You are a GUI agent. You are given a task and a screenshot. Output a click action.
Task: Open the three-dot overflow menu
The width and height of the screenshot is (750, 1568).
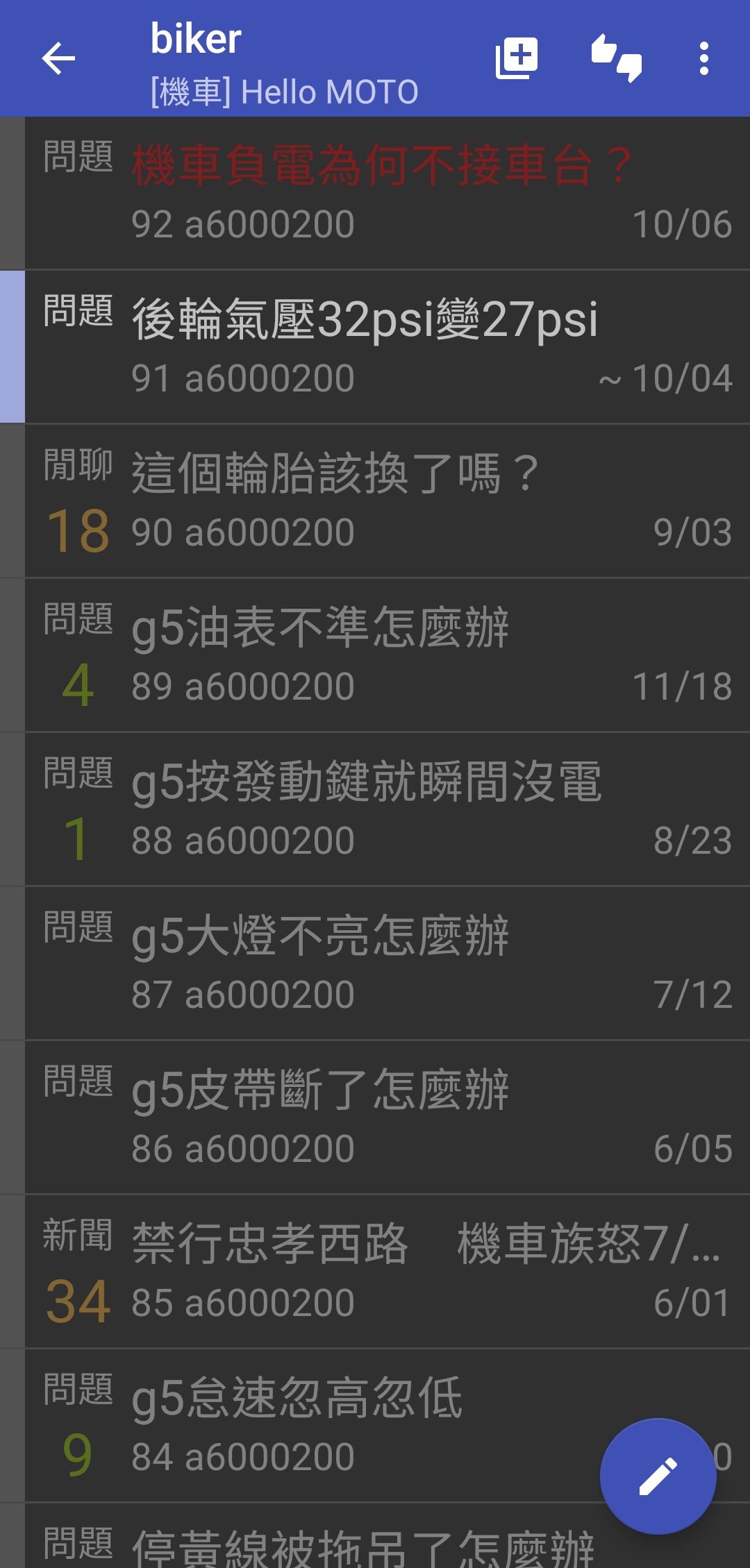704,58
